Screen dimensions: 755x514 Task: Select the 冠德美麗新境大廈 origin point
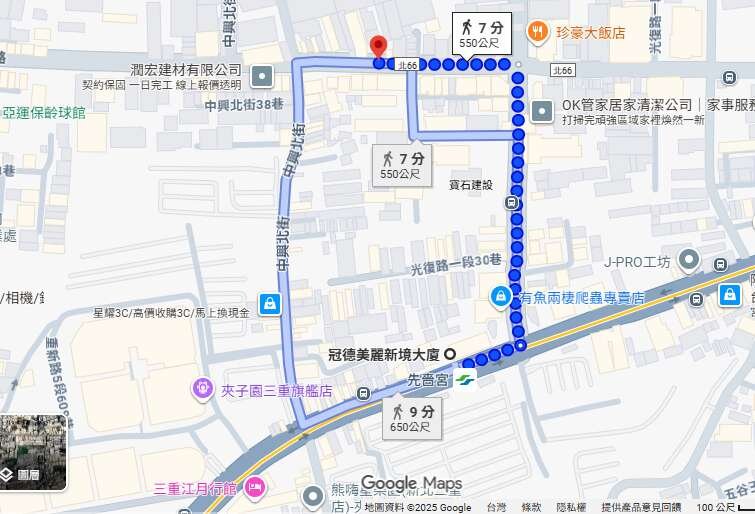pyautogui.click(x=450, y=353)
